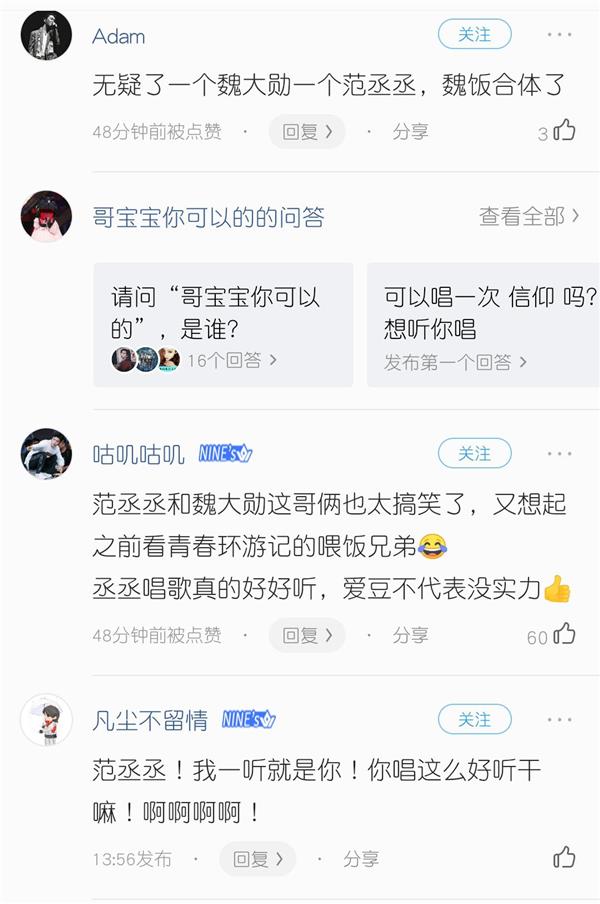Viewport: 600px width, 904px height.
Task: Follow the user 凡尘不留情
Action: 474,720
